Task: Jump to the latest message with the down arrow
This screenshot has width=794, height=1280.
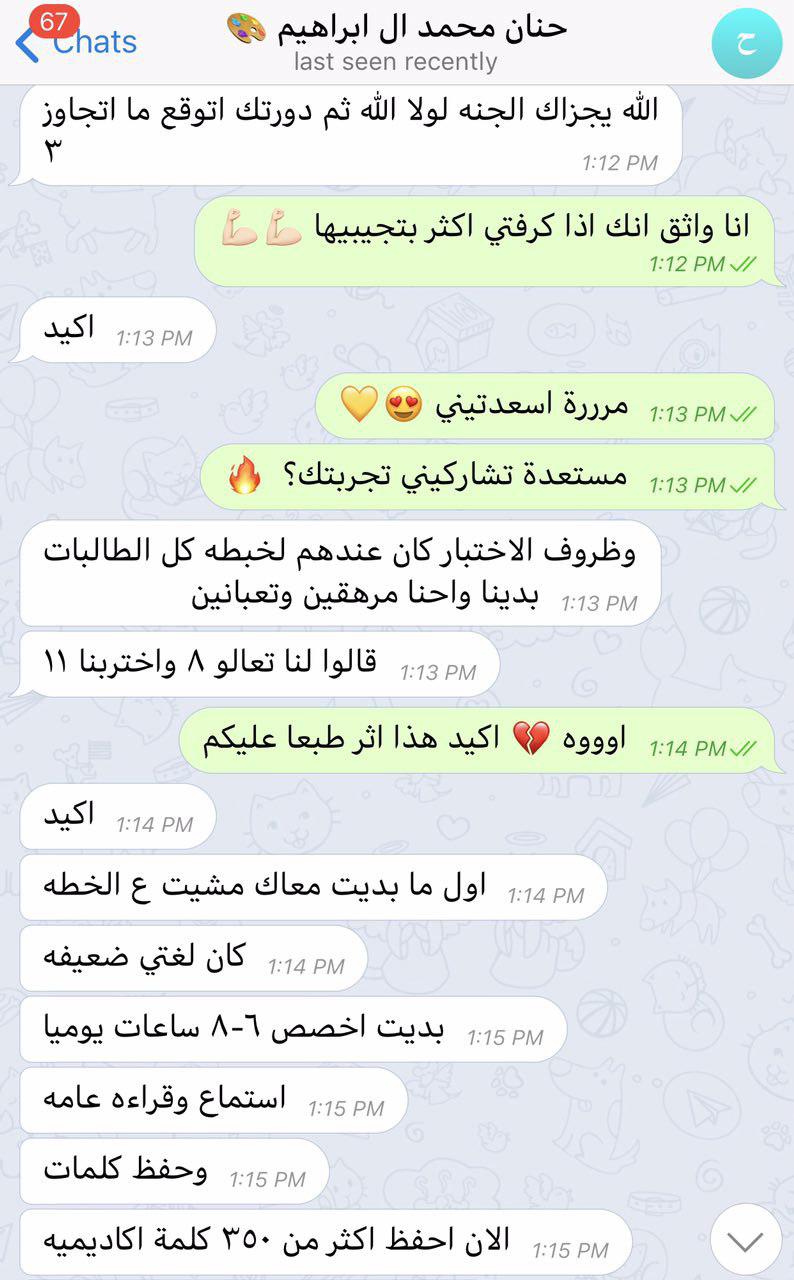Action: pos(745,1240)
